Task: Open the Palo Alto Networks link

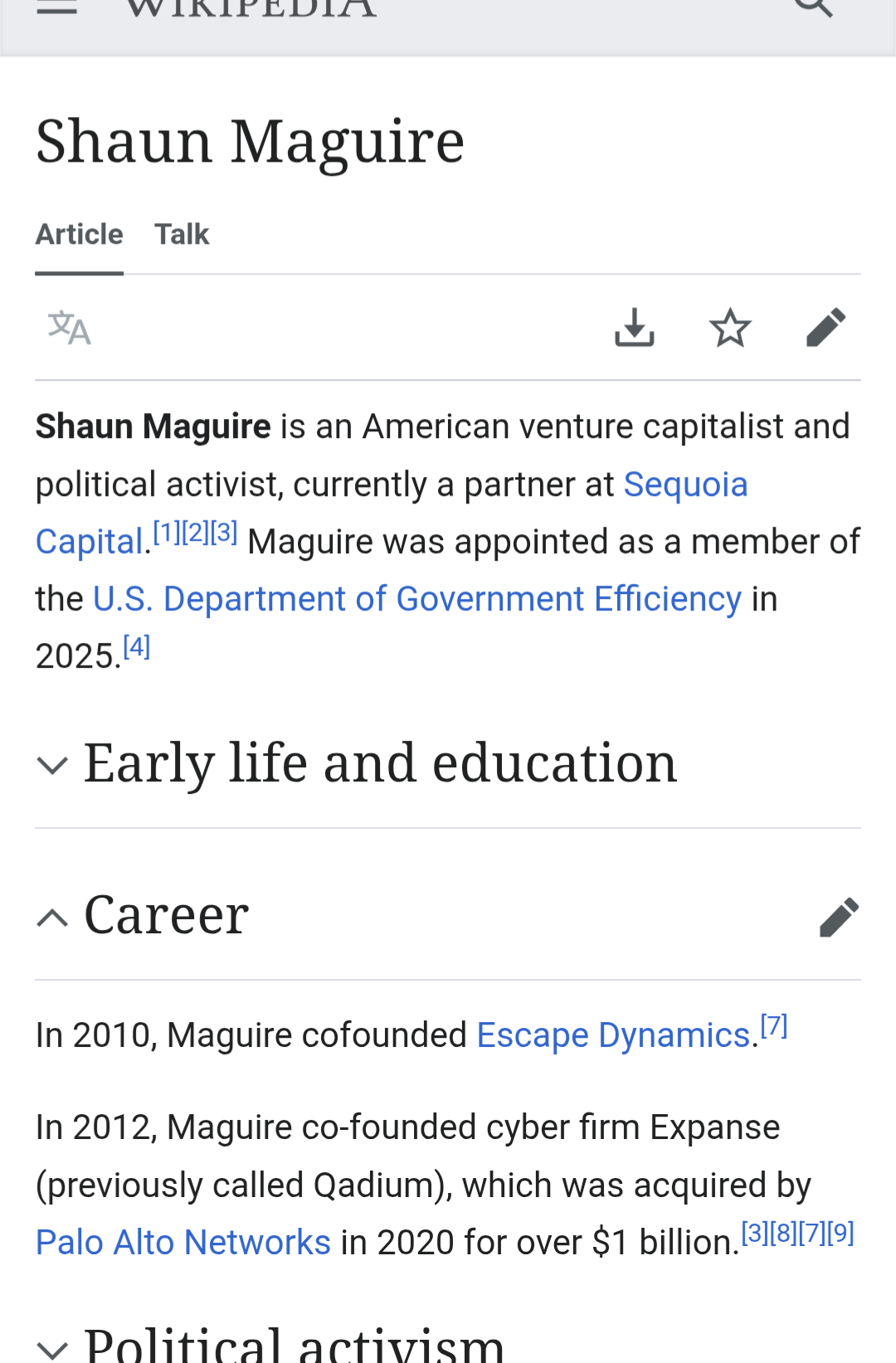Action: [183, 1243]
